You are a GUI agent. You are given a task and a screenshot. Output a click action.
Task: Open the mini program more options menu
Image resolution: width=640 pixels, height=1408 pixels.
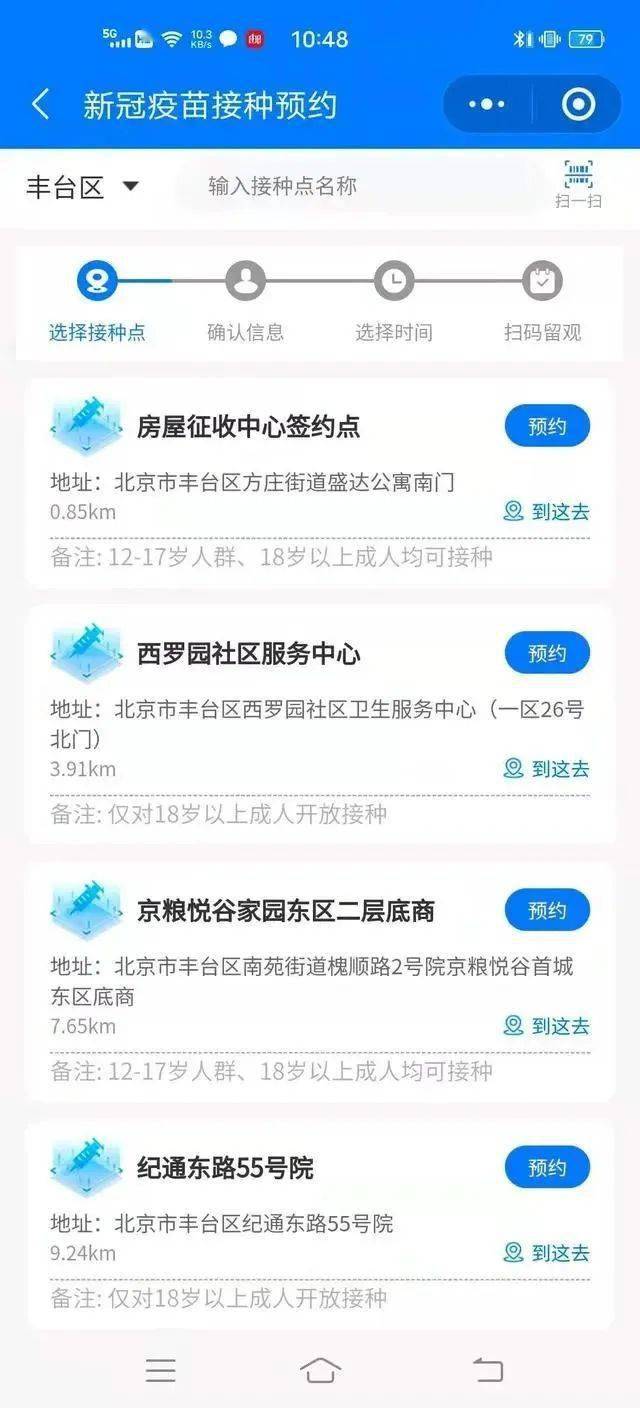tap(487, 104)
